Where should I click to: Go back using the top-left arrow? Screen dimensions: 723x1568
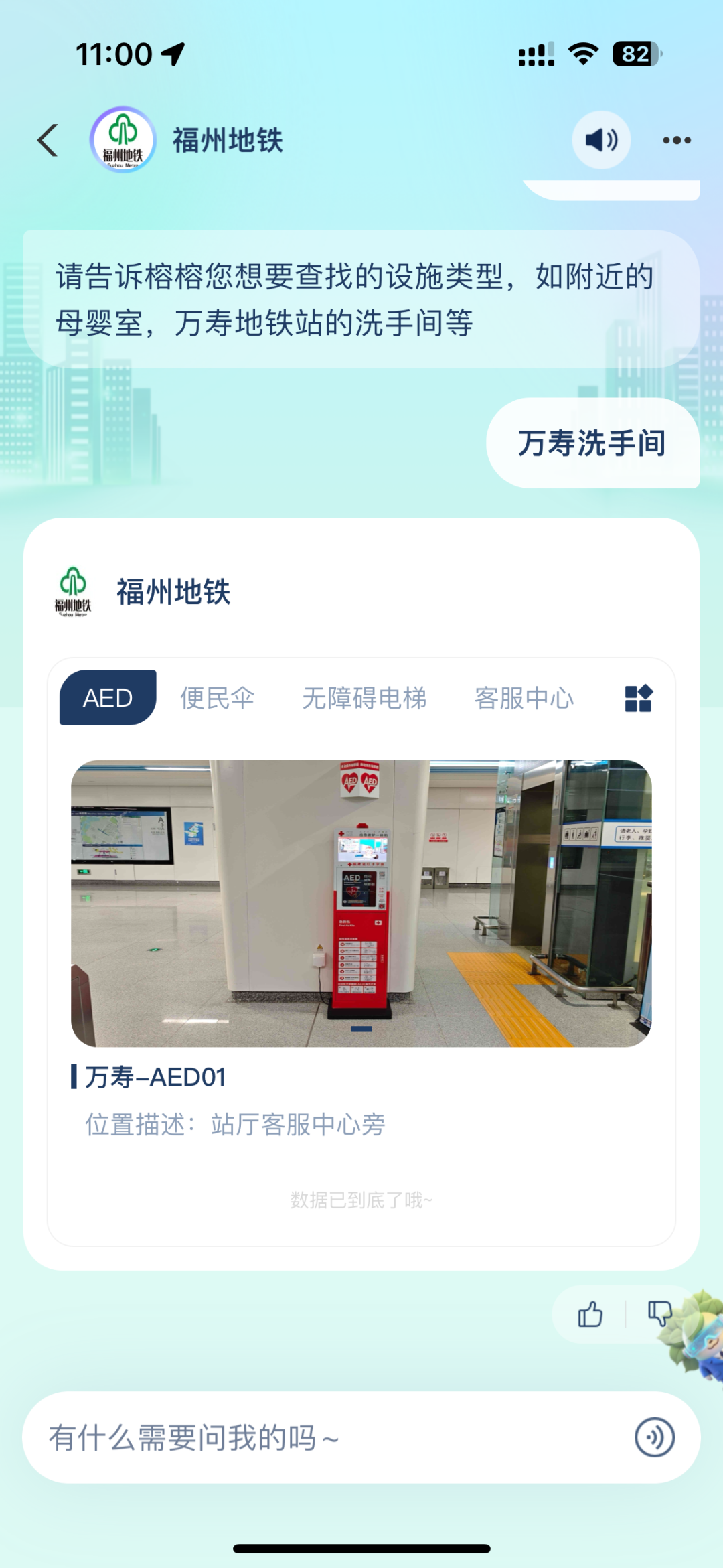pos(48,141)
